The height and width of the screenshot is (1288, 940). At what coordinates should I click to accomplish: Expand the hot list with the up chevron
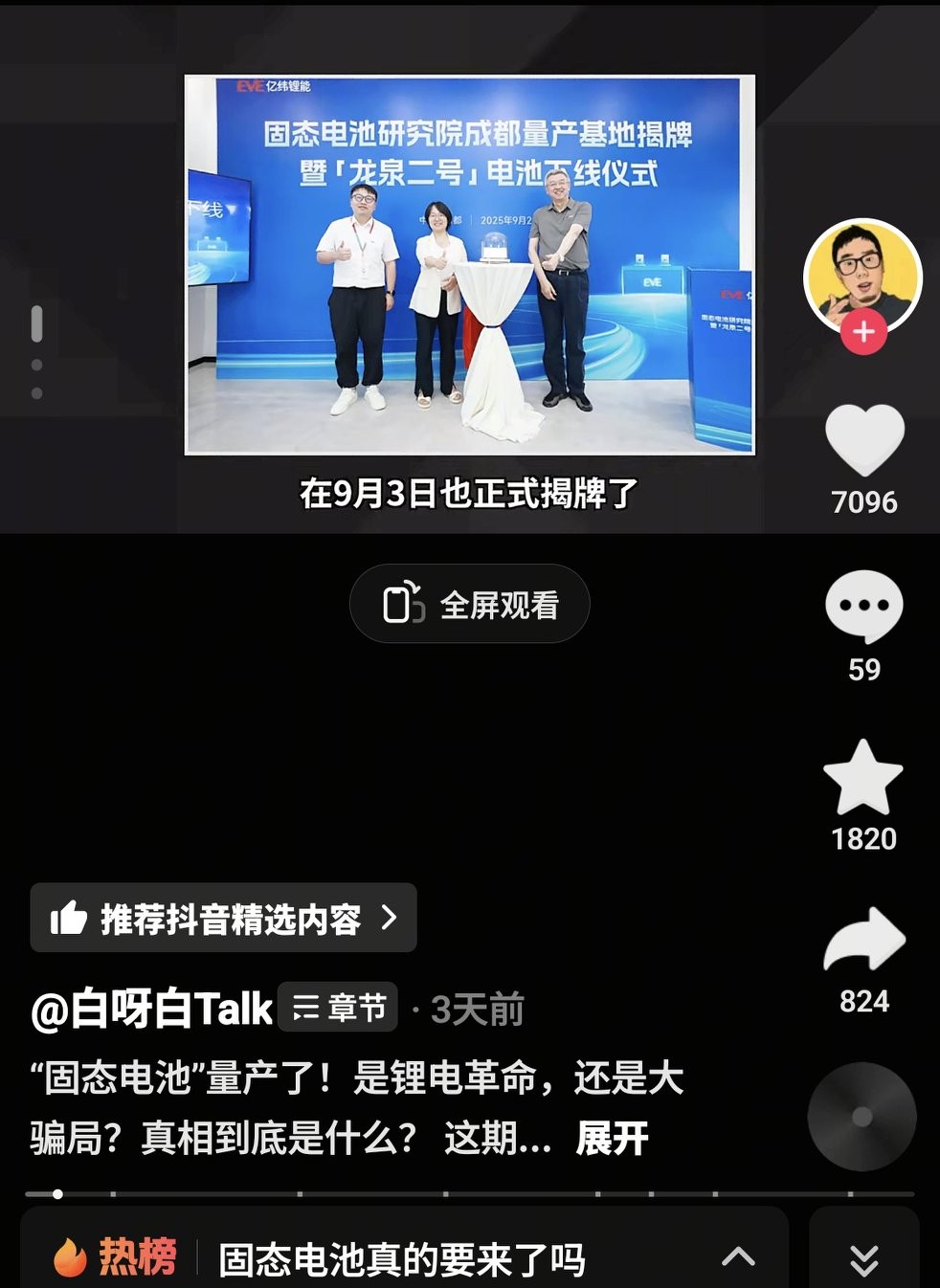[738, 1256]
